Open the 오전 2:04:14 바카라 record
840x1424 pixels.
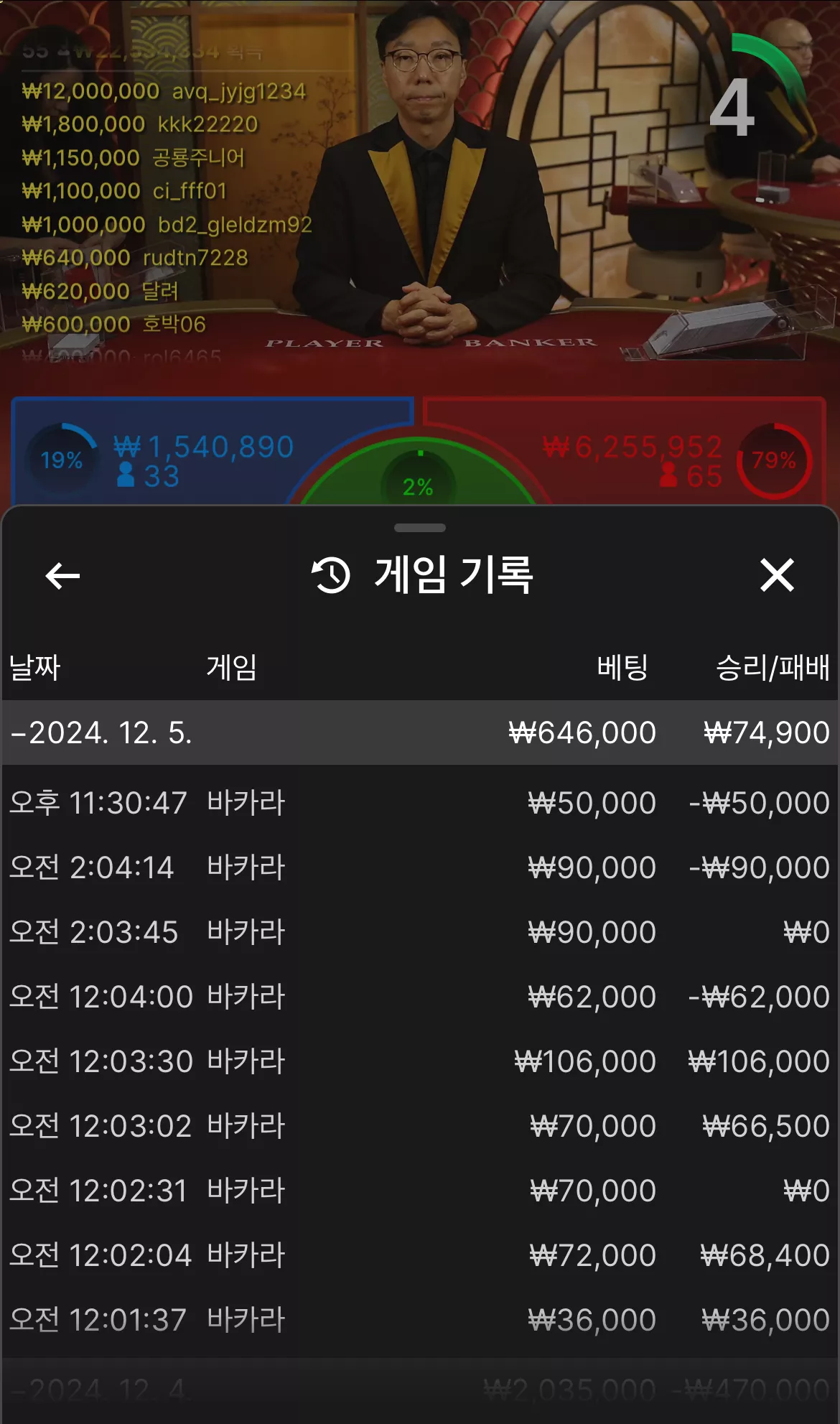pyautogui.click(x=420, y=867)
